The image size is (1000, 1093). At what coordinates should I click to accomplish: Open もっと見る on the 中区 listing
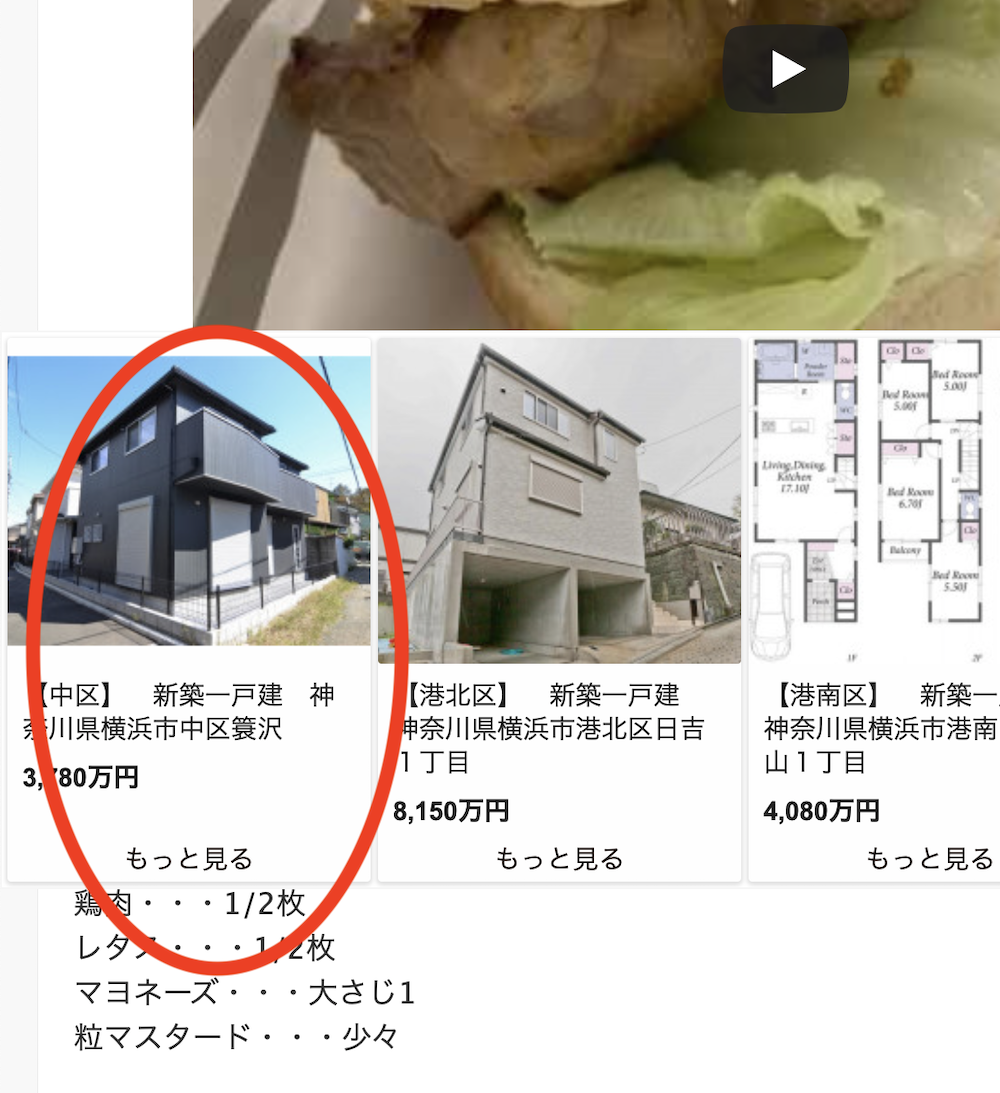188,857
